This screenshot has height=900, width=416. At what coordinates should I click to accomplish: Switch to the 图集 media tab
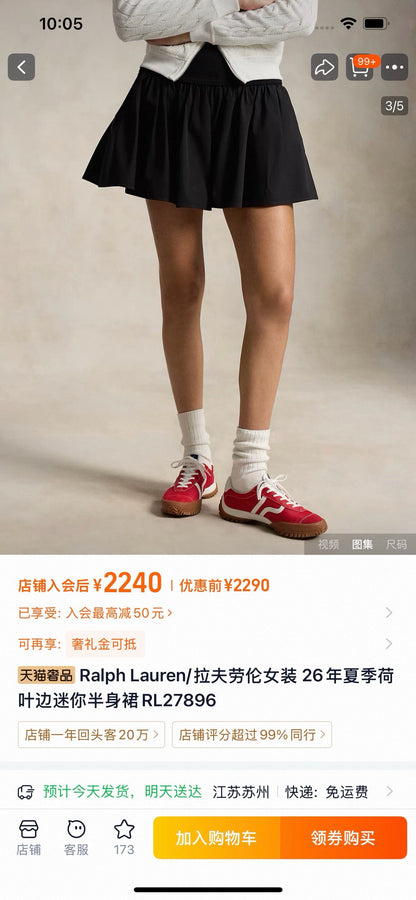click(x=363, y=544)
